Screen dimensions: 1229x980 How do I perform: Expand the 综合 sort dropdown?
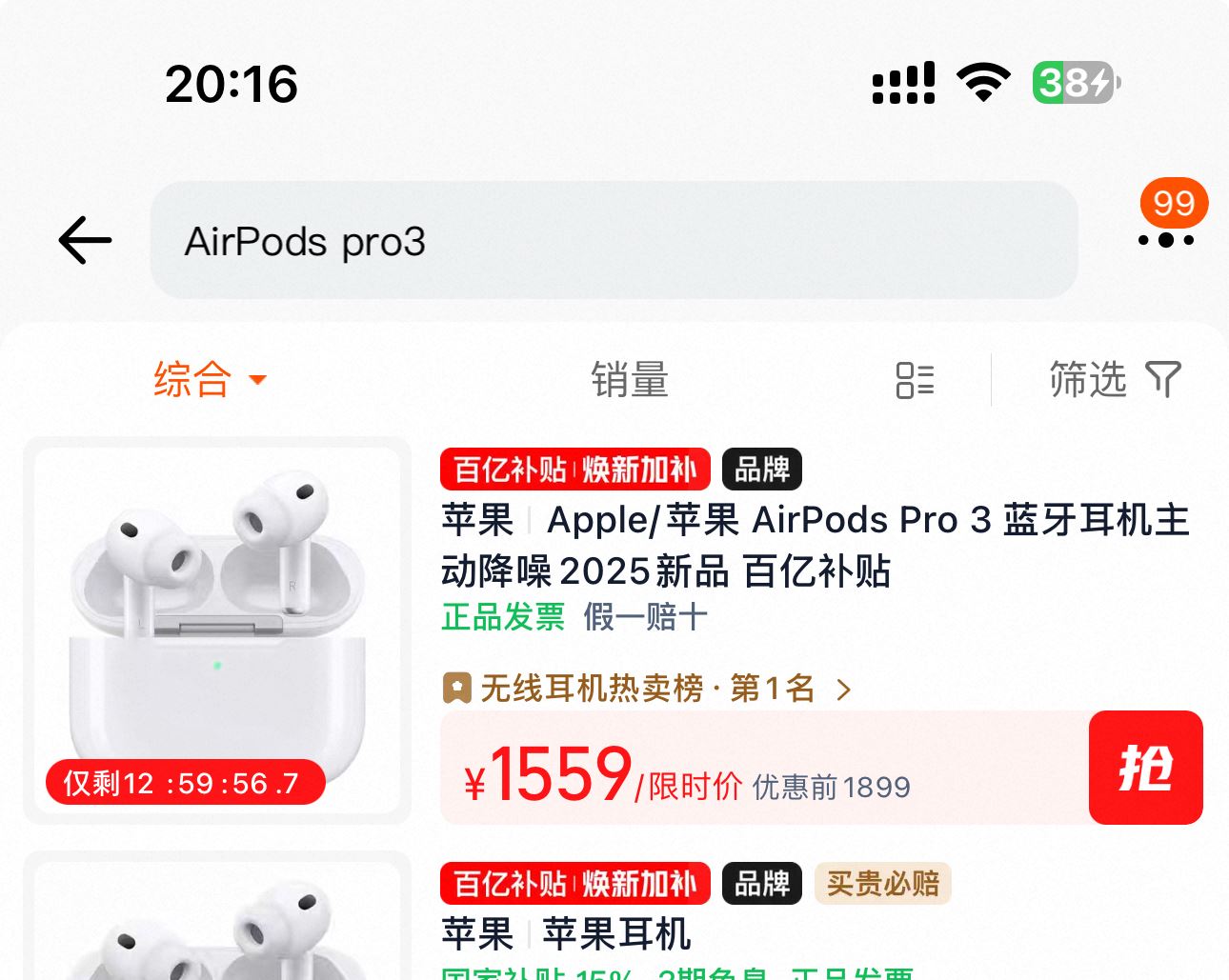[210, 379]
